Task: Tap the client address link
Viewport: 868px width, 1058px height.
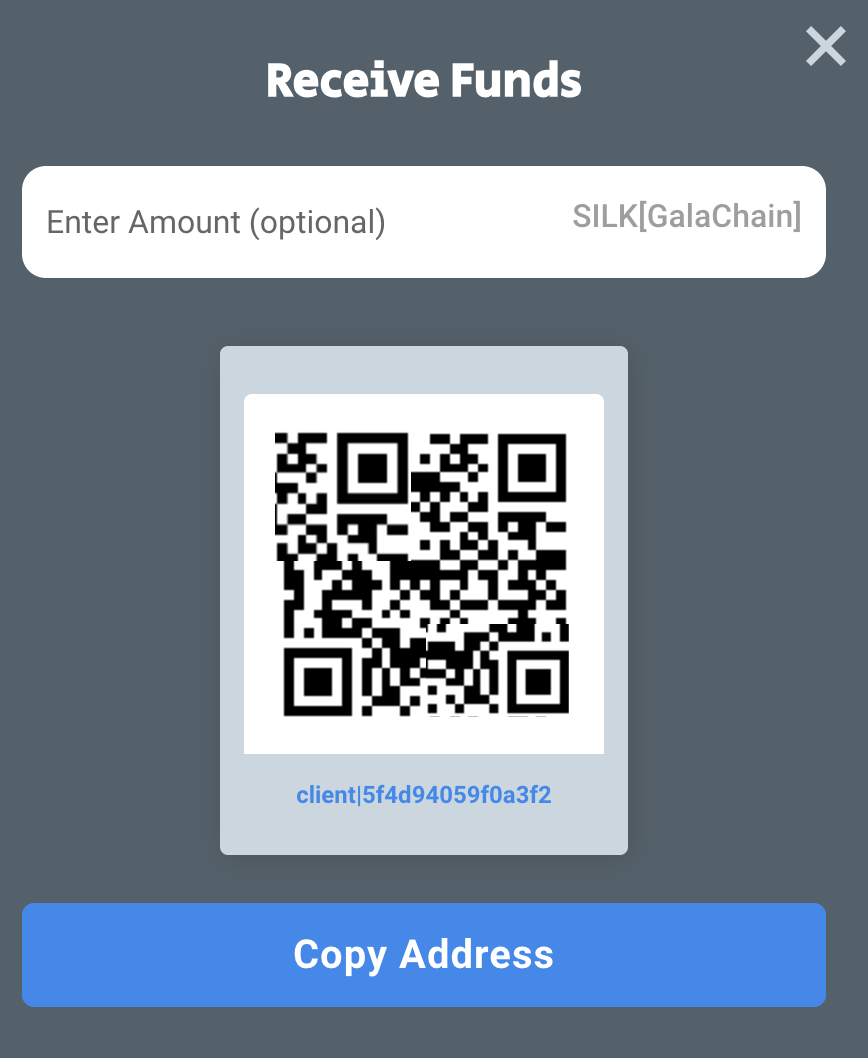Action: 424,796
